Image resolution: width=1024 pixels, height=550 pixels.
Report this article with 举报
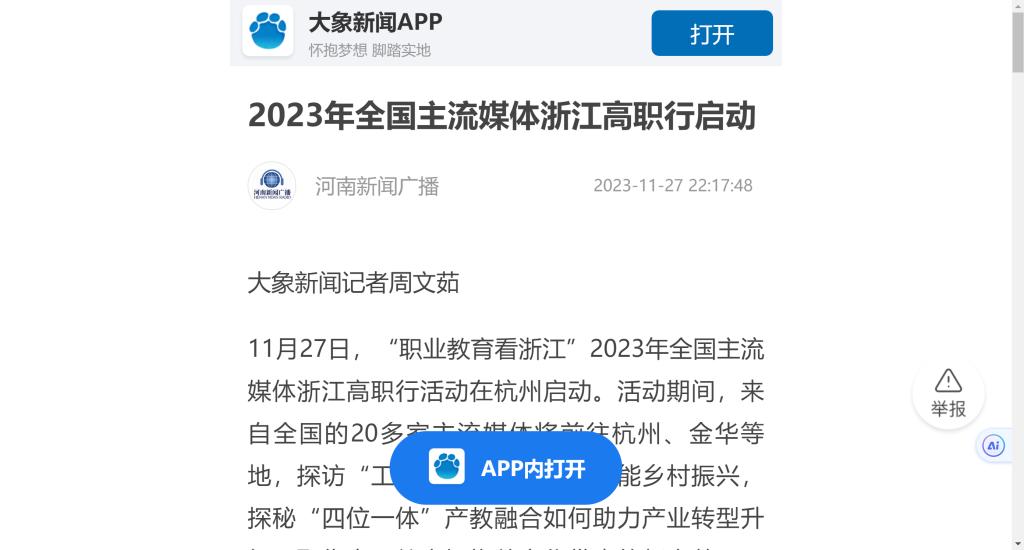pyautogui.click(x=948, y=394)
